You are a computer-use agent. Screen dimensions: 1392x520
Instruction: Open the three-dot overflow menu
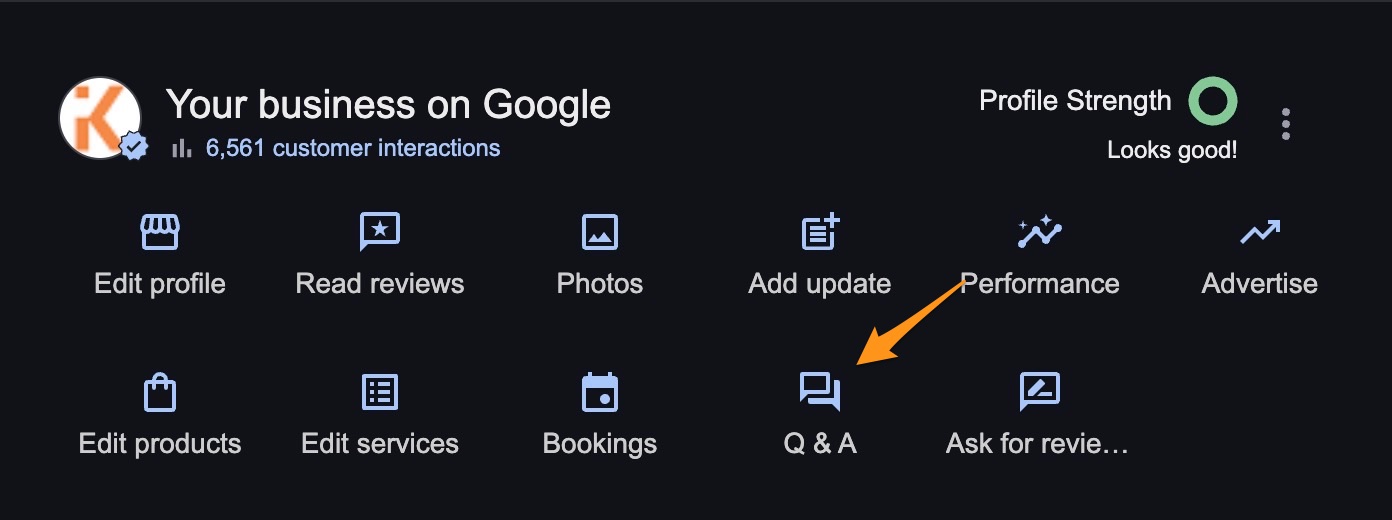point(1285,124)
